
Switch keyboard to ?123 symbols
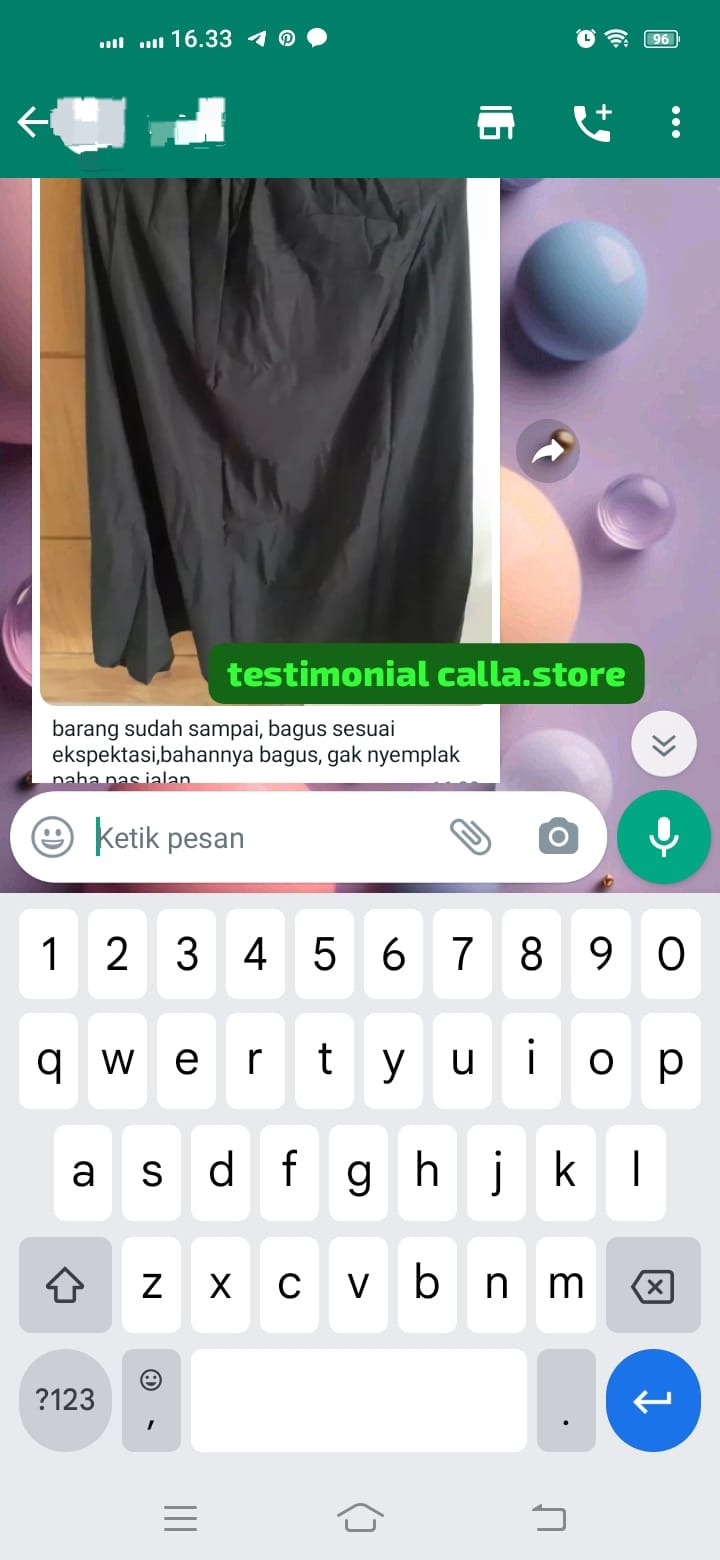(65, 1400)
